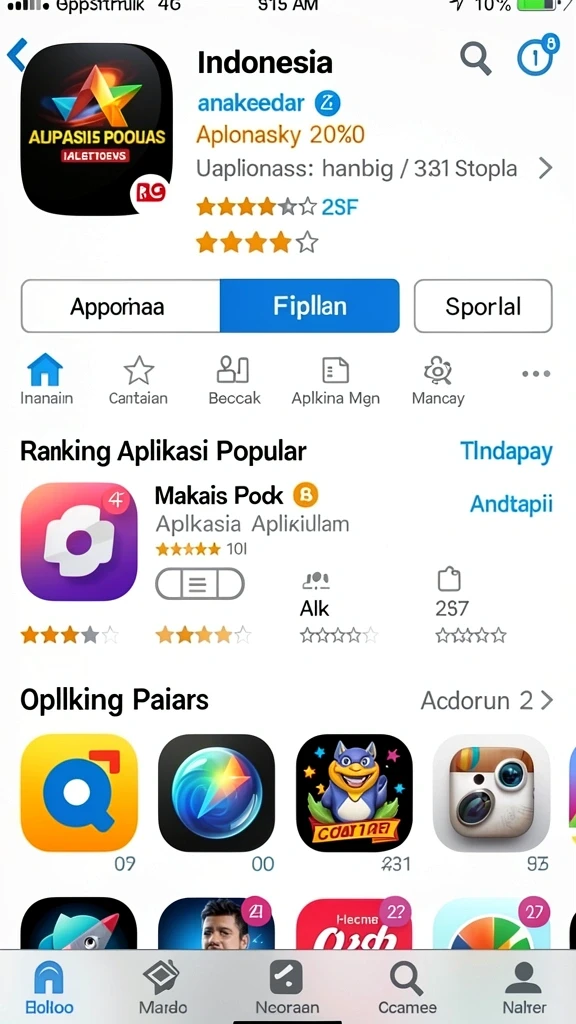
Task: Tap the Sporlal button
Action: tap(483, 306)
